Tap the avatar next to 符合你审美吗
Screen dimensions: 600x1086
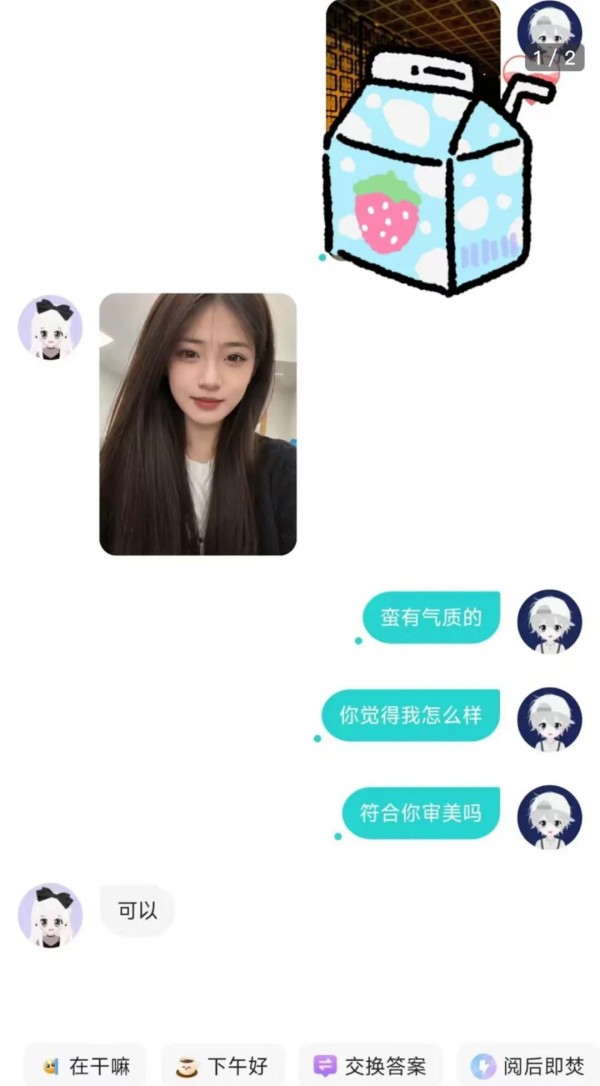pyautogui.click(x=550, y=817)
